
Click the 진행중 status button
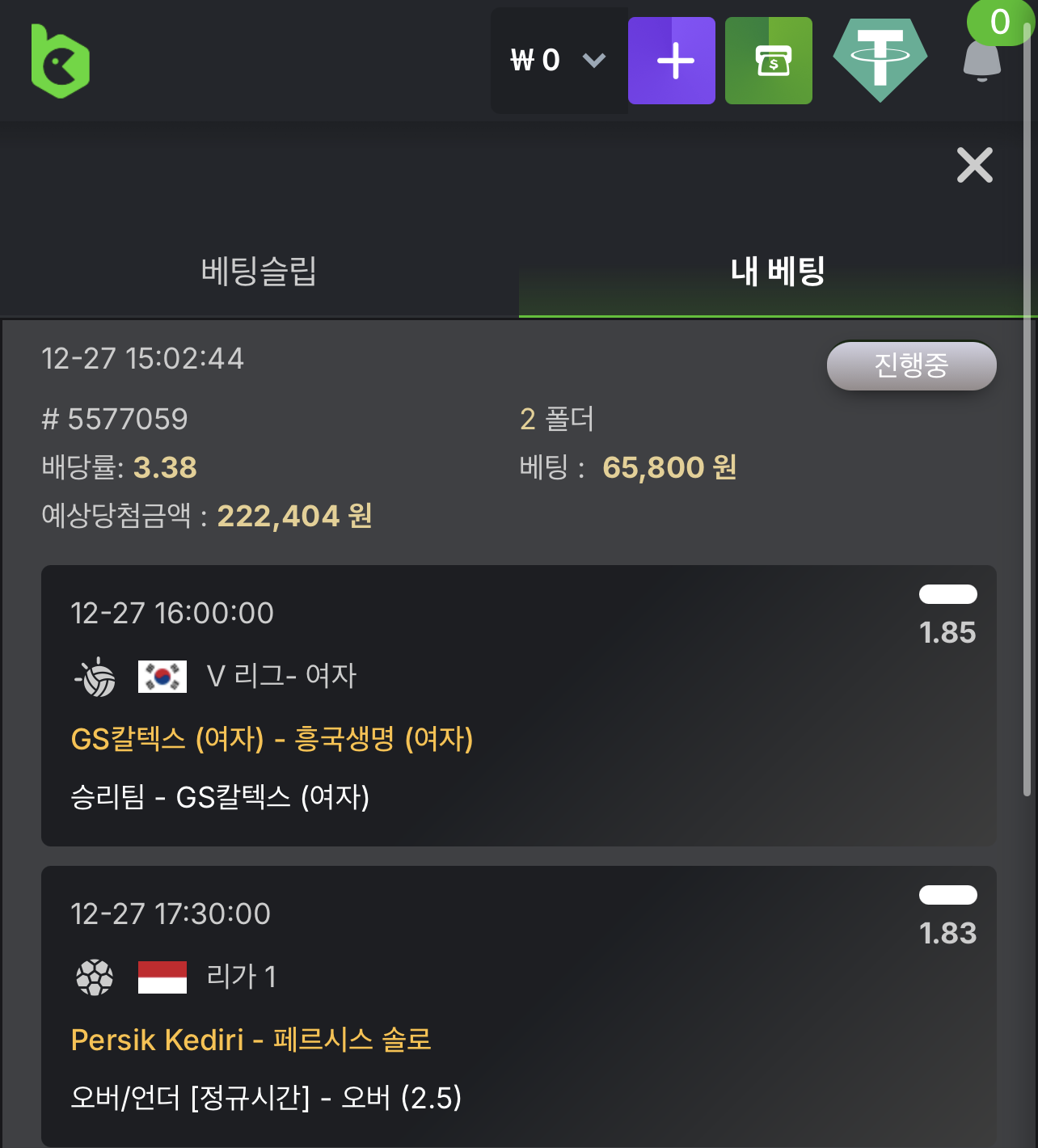coord(911,365)
